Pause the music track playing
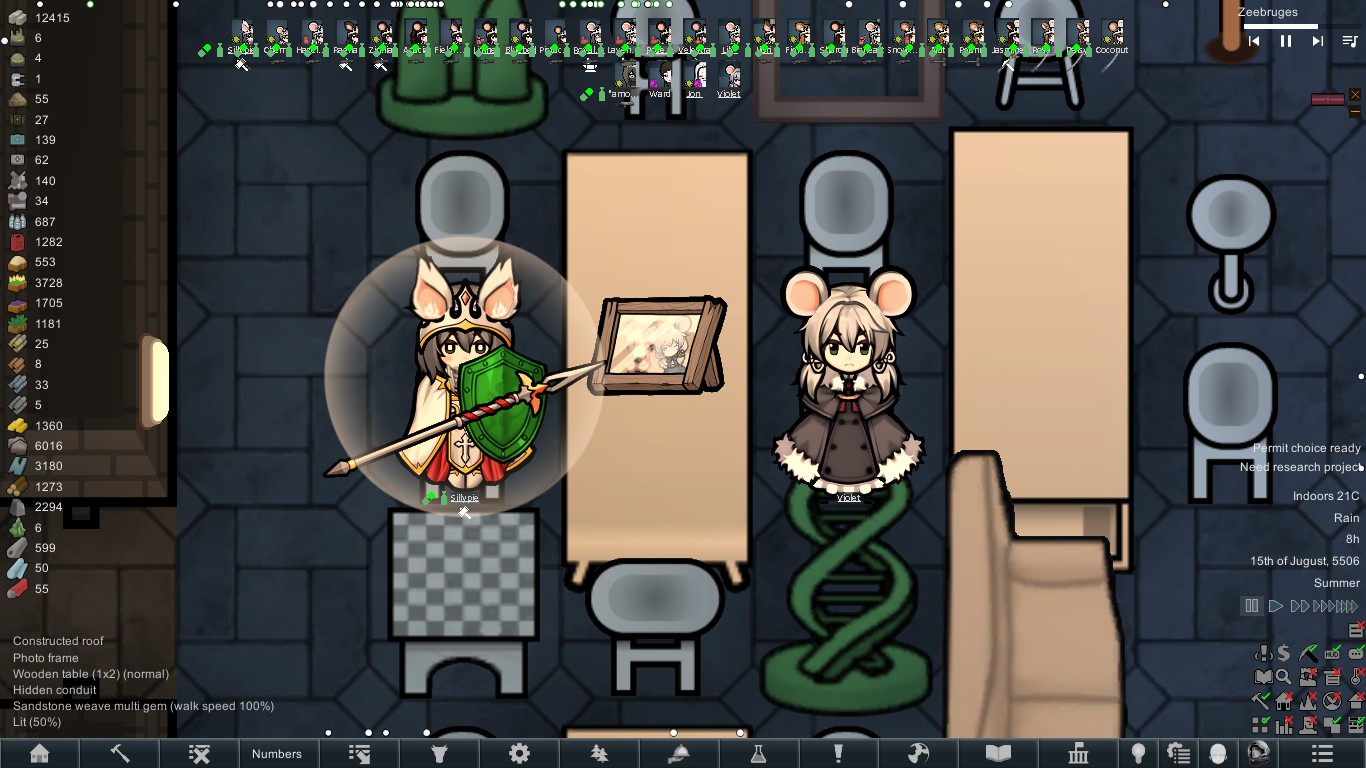The image size is (1366, 768). pyautogui.click(x=1286, y=41)
